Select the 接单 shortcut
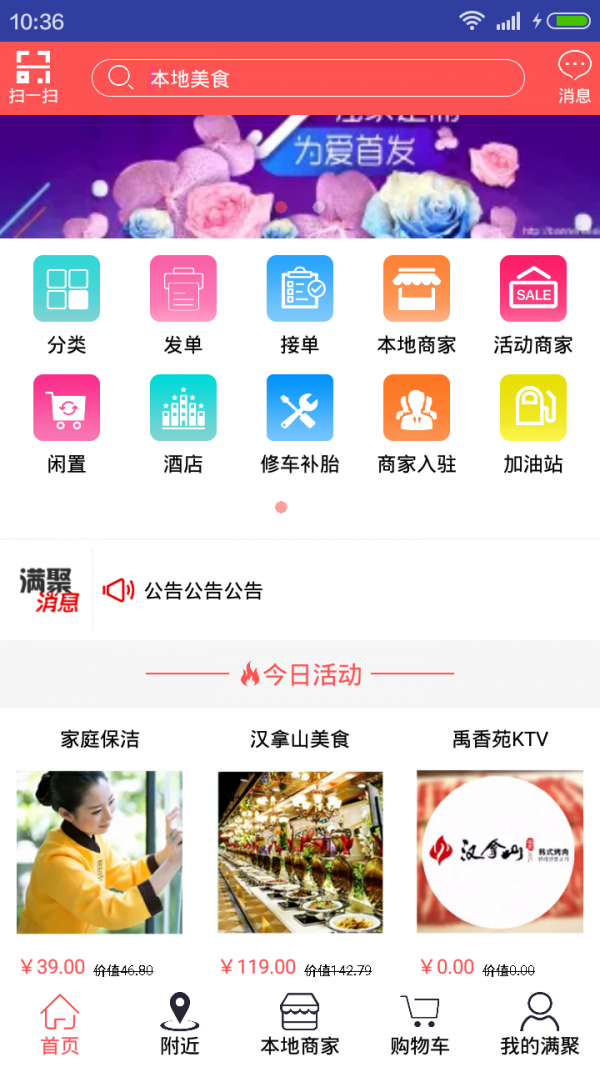The width and height of the screenshot is (600, 1067). pyautogui.click(x=299, y=304)
